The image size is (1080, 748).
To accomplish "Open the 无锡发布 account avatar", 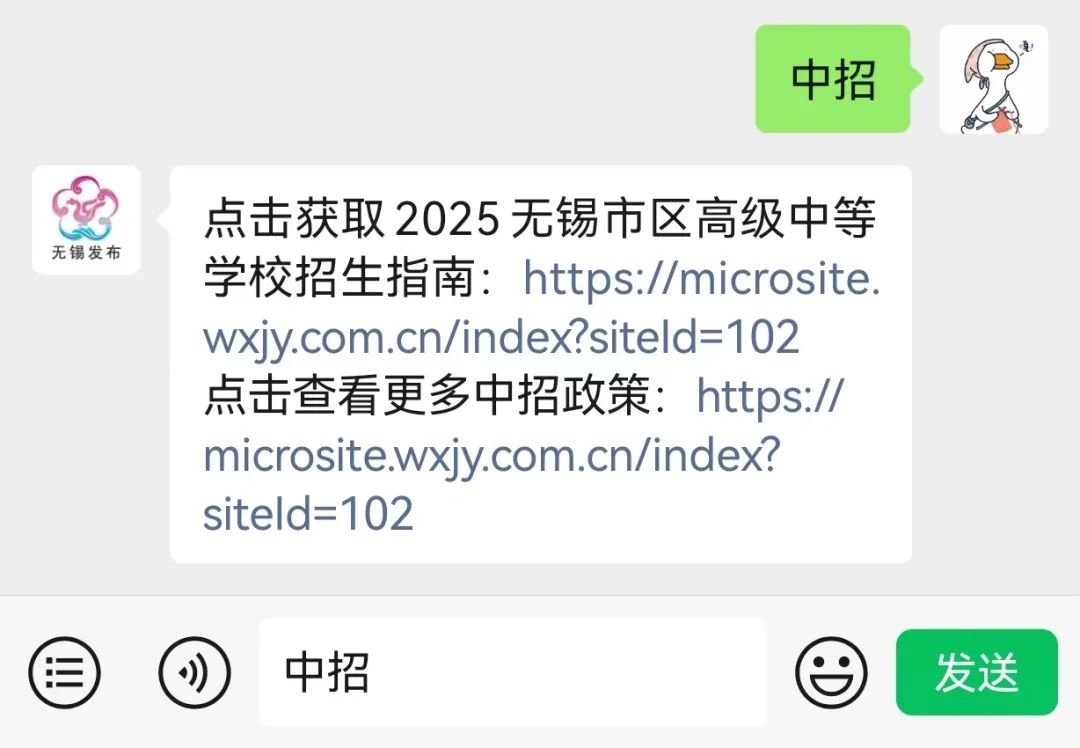I will tap(86, 220).
